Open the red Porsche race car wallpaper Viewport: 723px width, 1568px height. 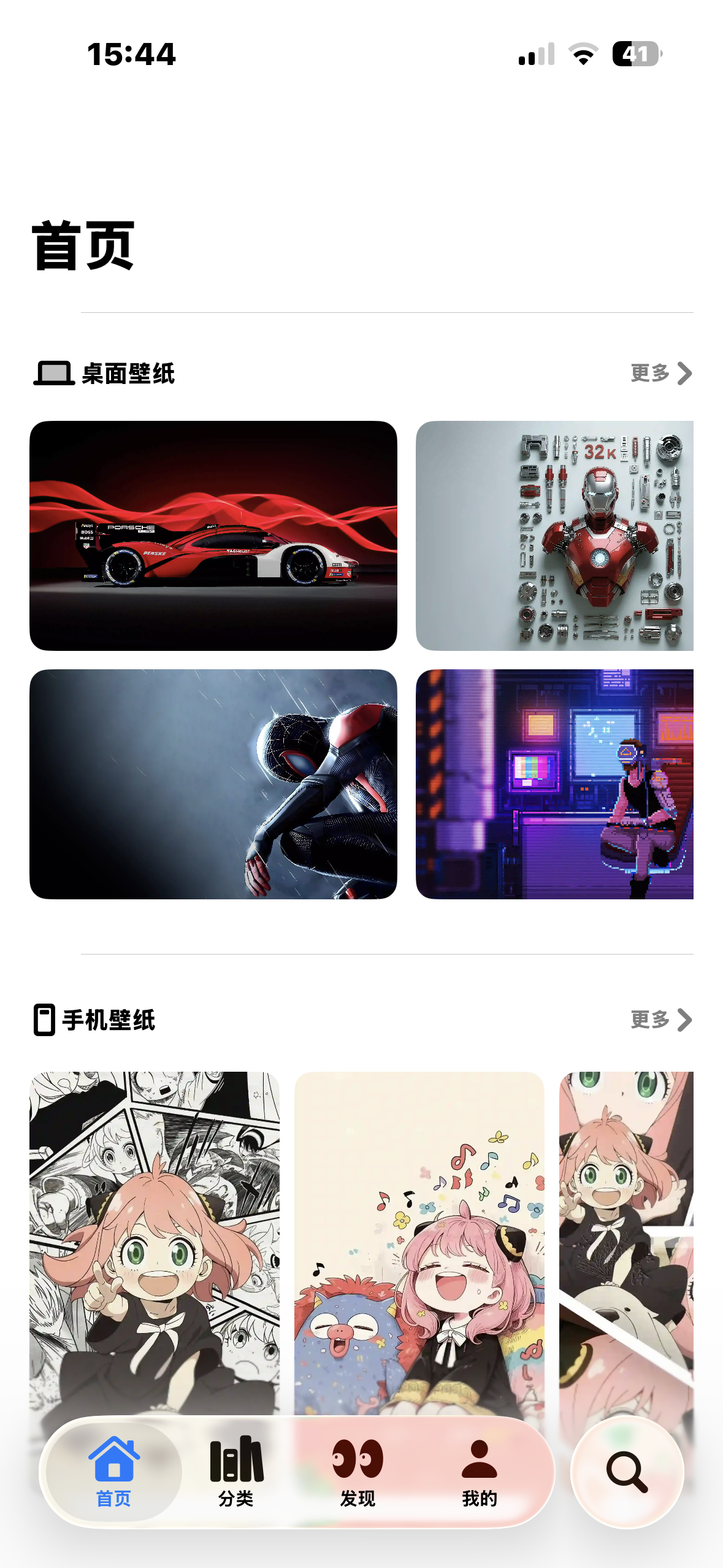coord(213,536)
